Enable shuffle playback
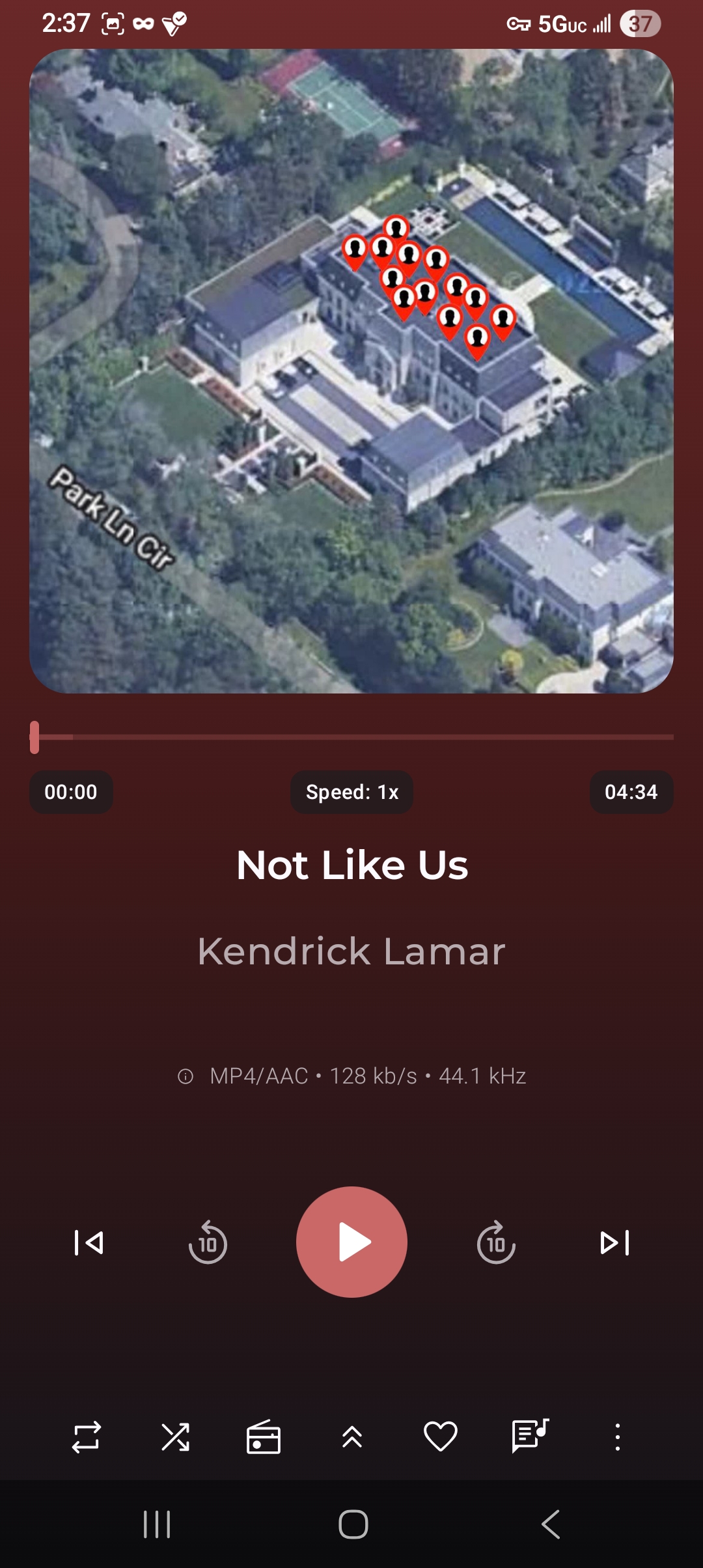The width and height of the screenshot is (703, 1568). coord(175,1436)
